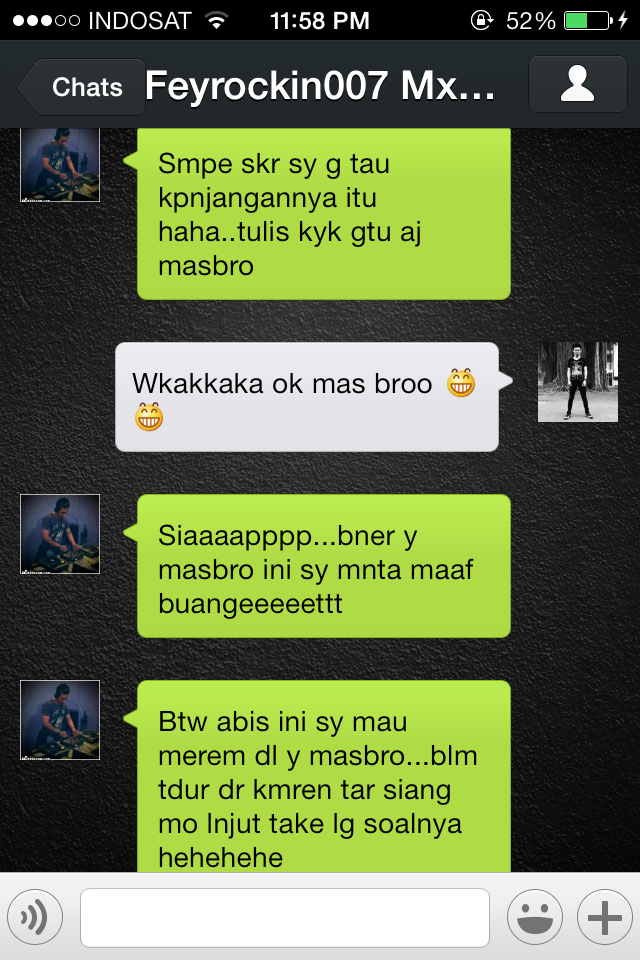
Task: Open the emoji sticker panel
Action: coord(535,917)
